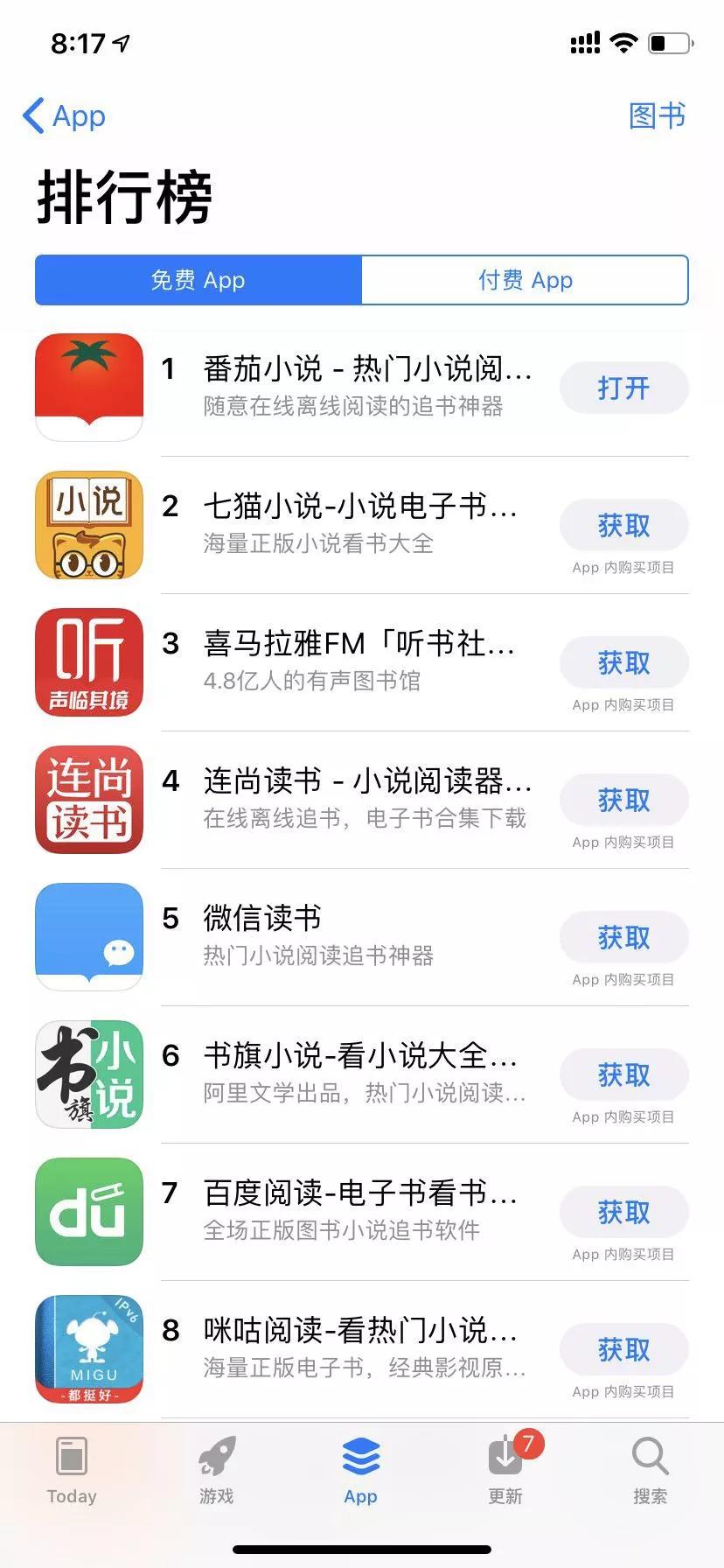Select the 免费 App segment
The image size is (724, 1568).
[x=198, y=280]
